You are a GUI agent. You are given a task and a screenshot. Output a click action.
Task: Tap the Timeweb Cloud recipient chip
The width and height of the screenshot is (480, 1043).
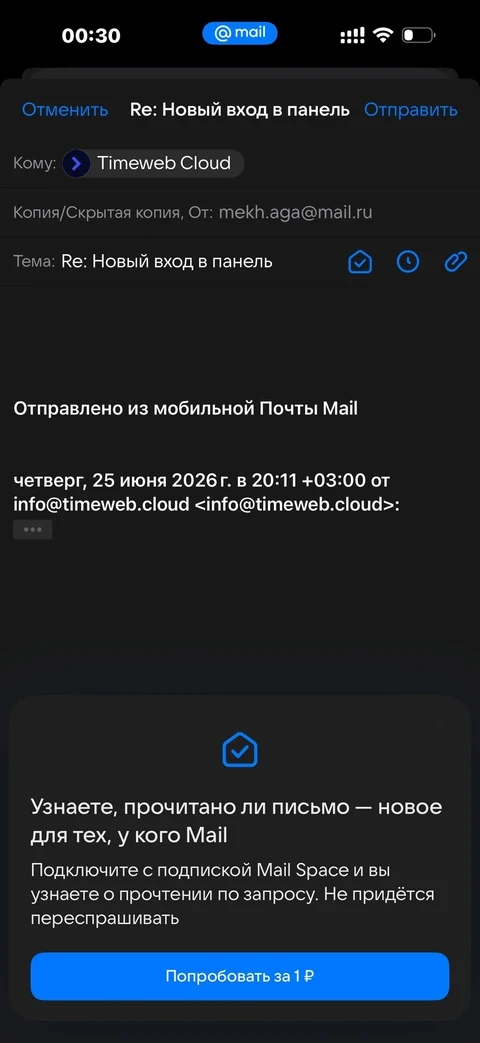tap(153, 163)
